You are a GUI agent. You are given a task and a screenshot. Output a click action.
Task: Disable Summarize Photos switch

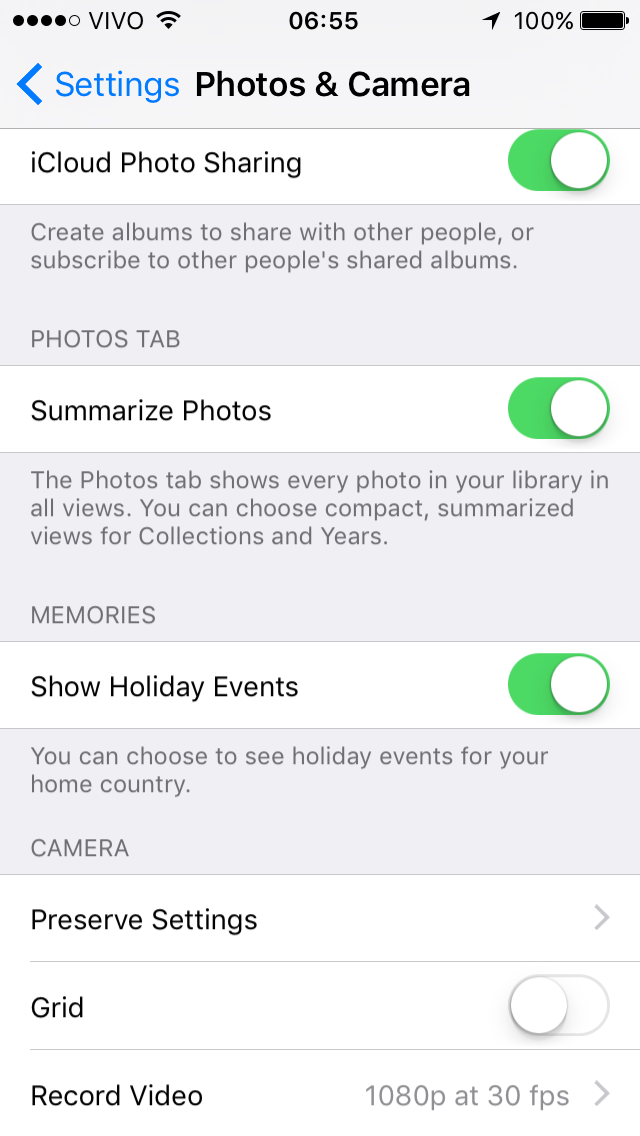pos(558,409)
